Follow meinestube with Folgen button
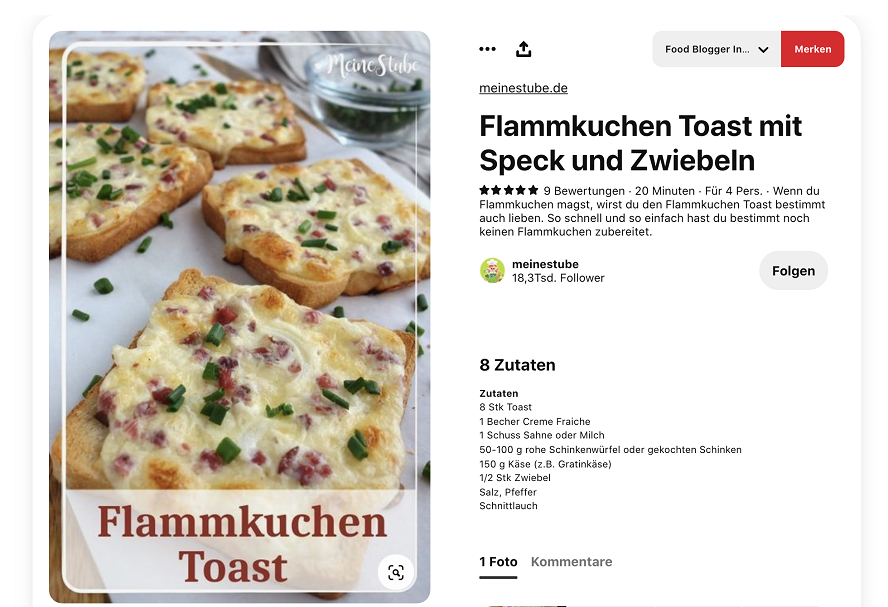 [x=793, y=271]
